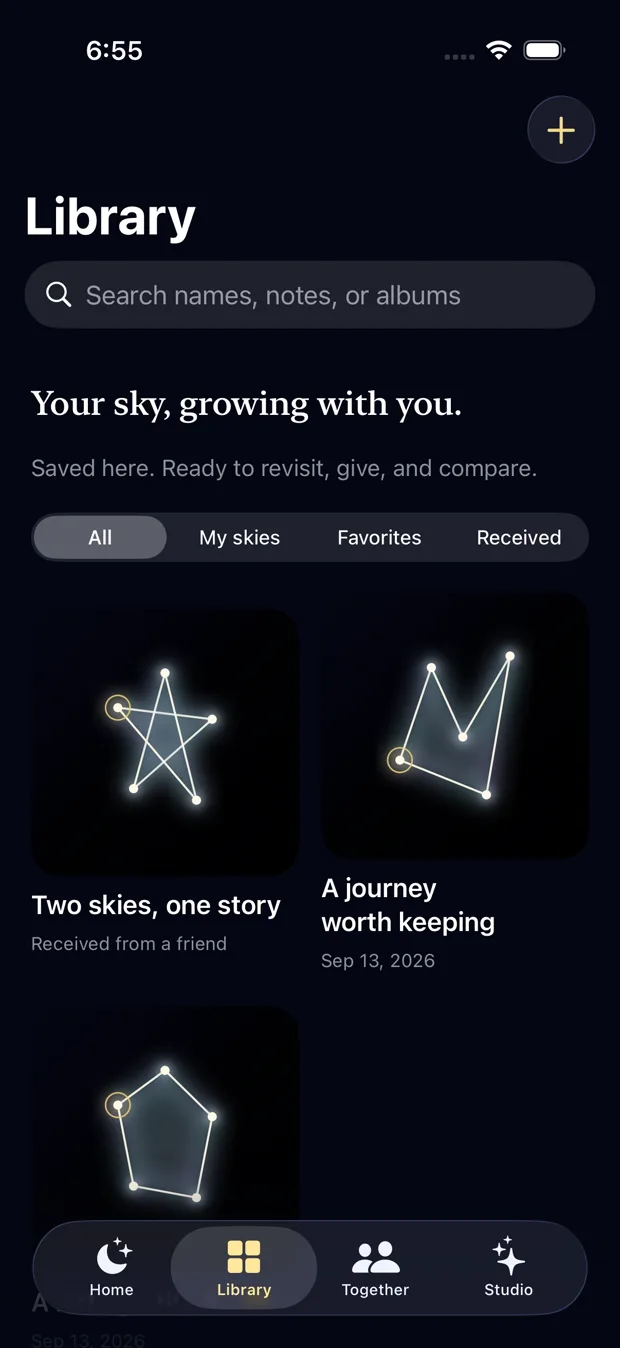Tap the library search field
Image resolution: width=620 pixels, height=1348 pixels.
coord(310,295)
